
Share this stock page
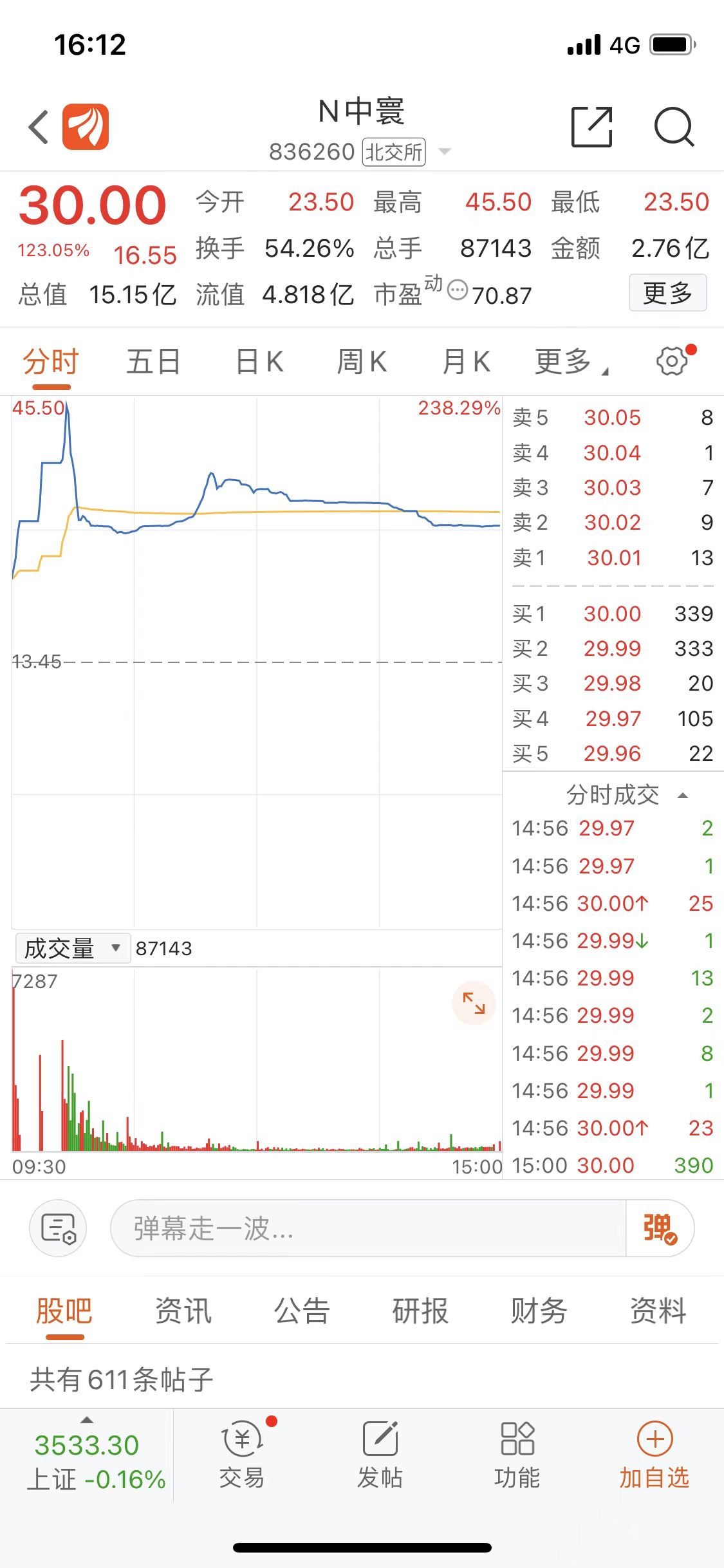pyautogui.click(x=591, y=127)
